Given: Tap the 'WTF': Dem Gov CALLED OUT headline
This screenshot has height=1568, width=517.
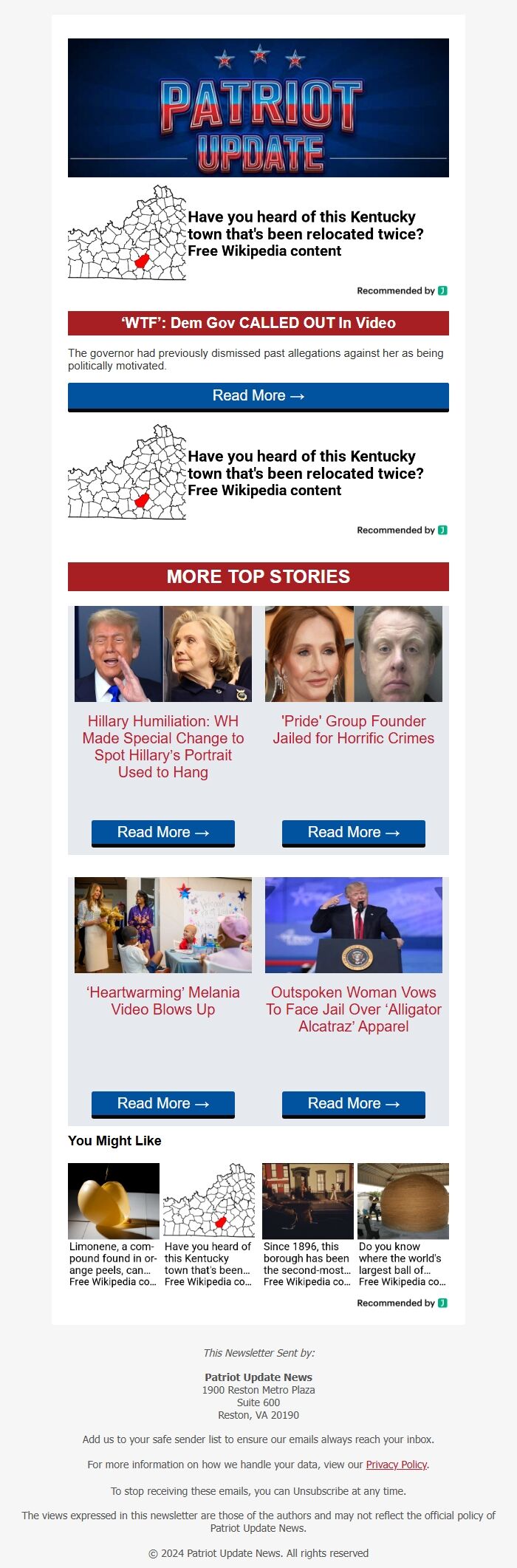Looking at the screenshot, I should [x=258, y=323].
